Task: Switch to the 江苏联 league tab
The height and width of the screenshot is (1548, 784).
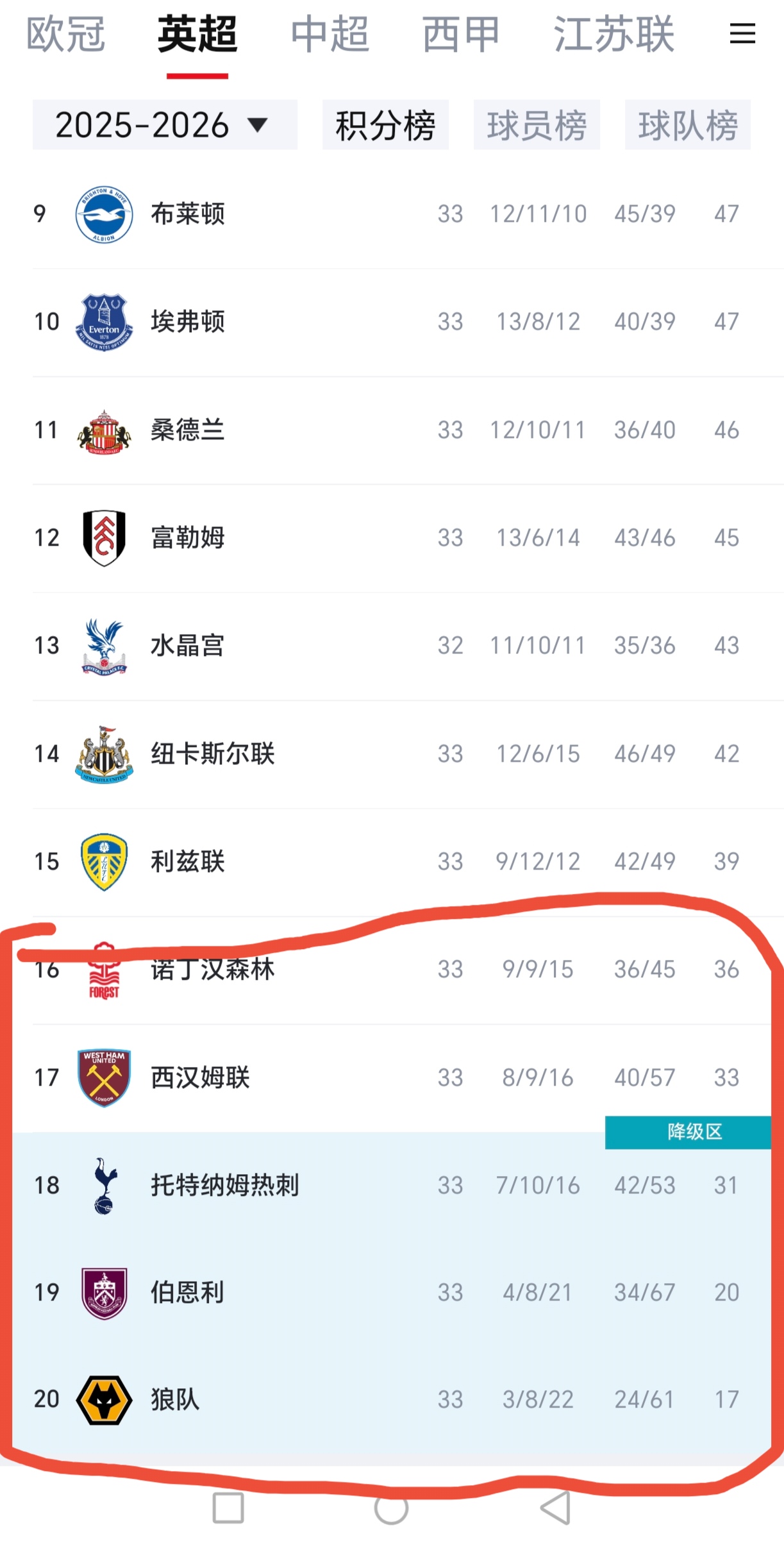Action: [613, 34]
